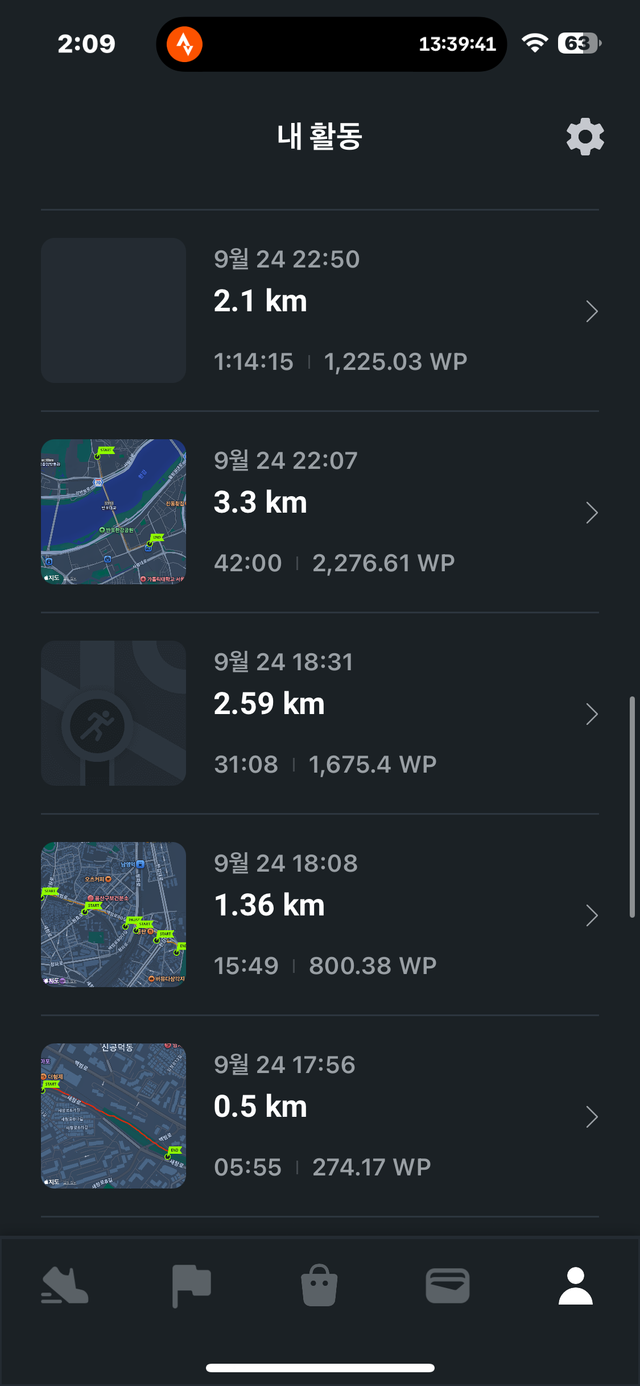This screenshot has width=640, height=1386.
Task: Open the settings gear icon
Action: point(585,137)
